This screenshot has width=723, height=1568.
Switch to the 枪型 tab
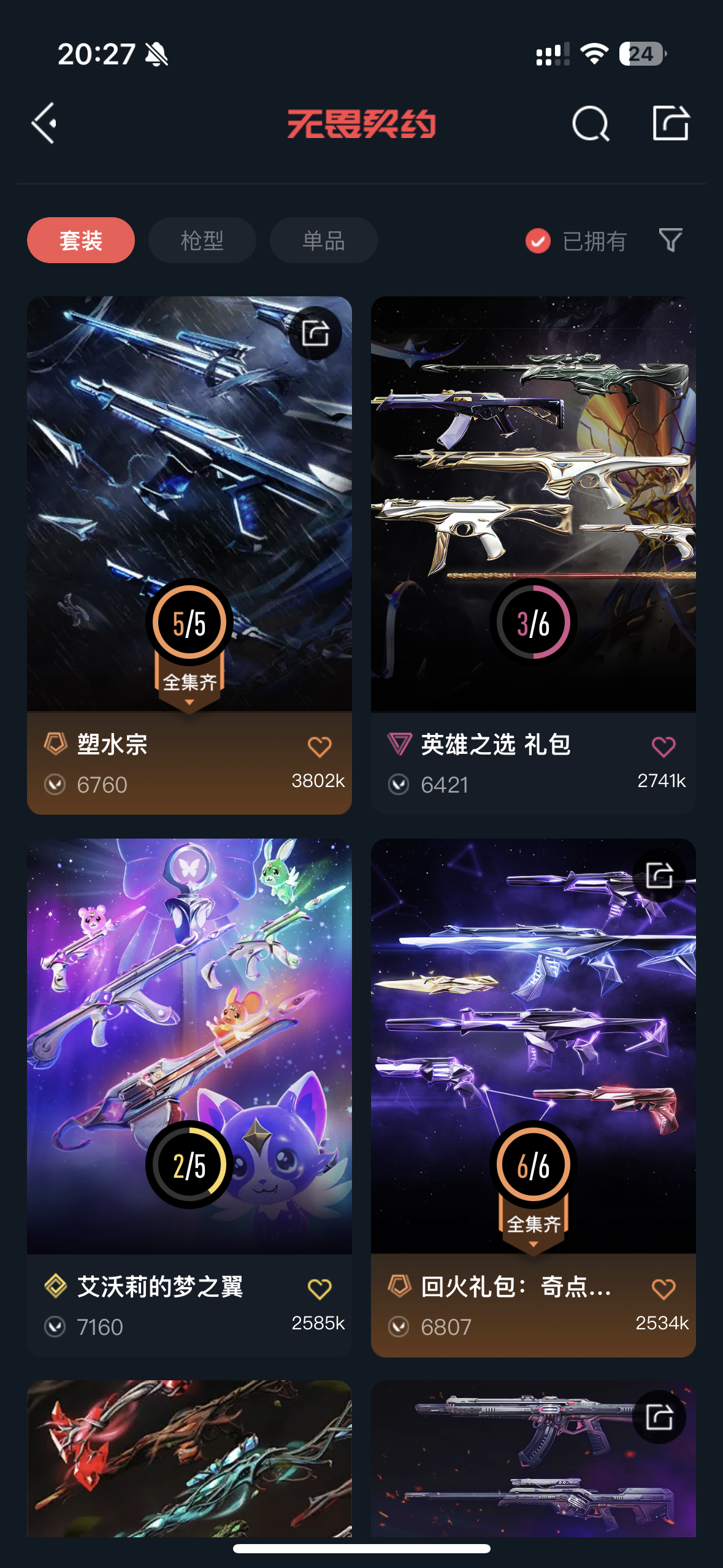[x=202, y=240]
